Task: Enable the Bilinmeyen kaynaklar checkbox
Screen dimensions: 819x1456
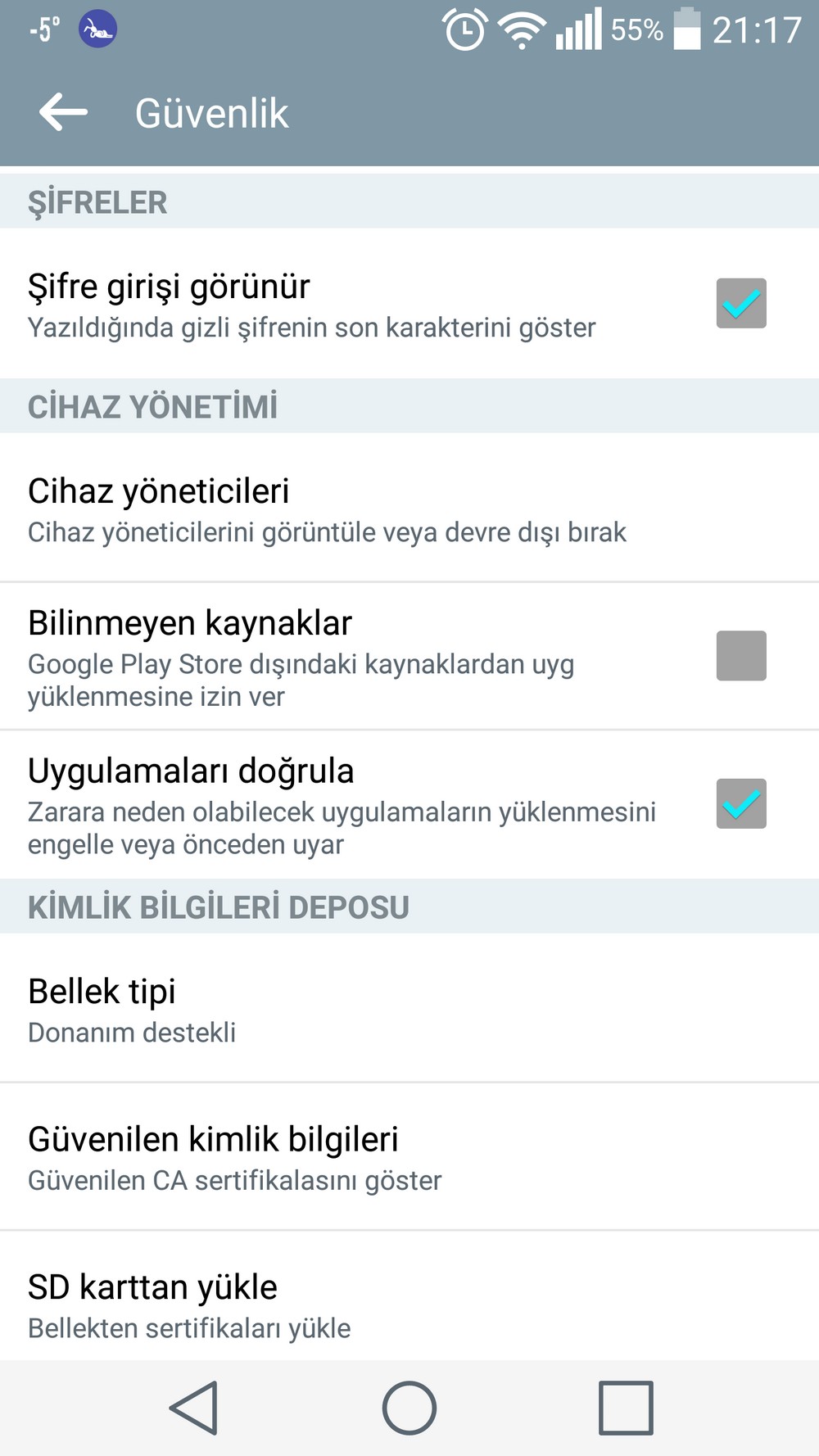Action: pyautogui.click(x=741, y=656)
